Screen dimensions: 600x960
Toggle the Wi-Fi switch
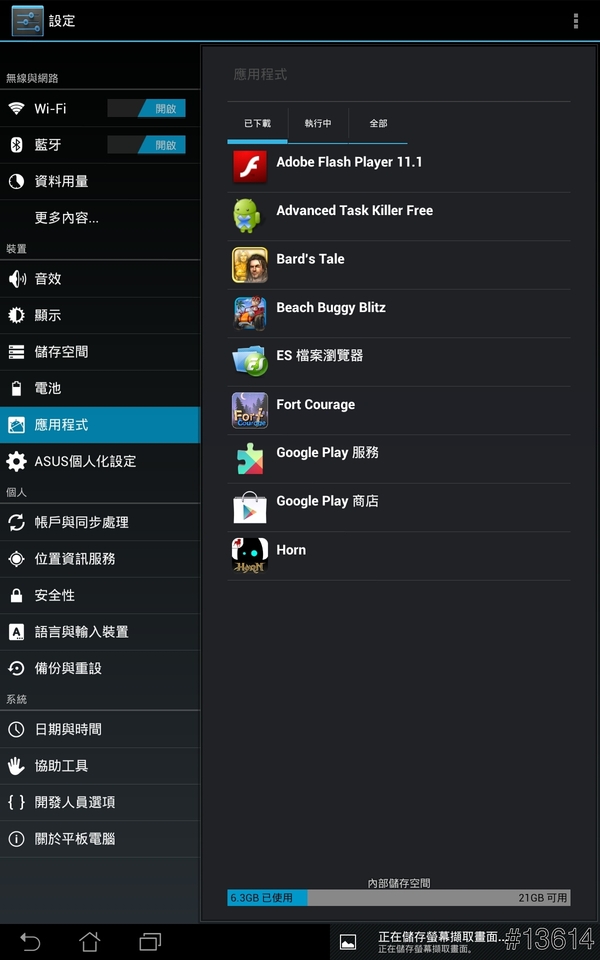coord(146,108)
